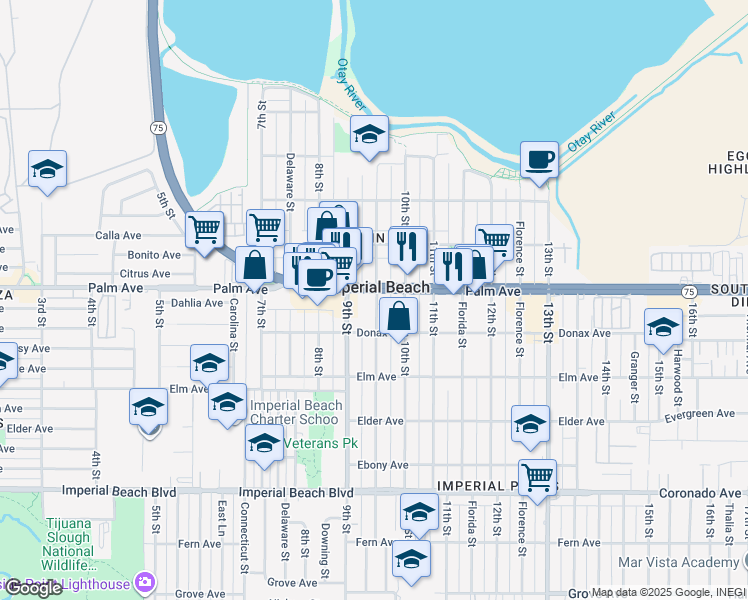
Task: Open the school marker beside Veterans Pk
Action: 264,447
